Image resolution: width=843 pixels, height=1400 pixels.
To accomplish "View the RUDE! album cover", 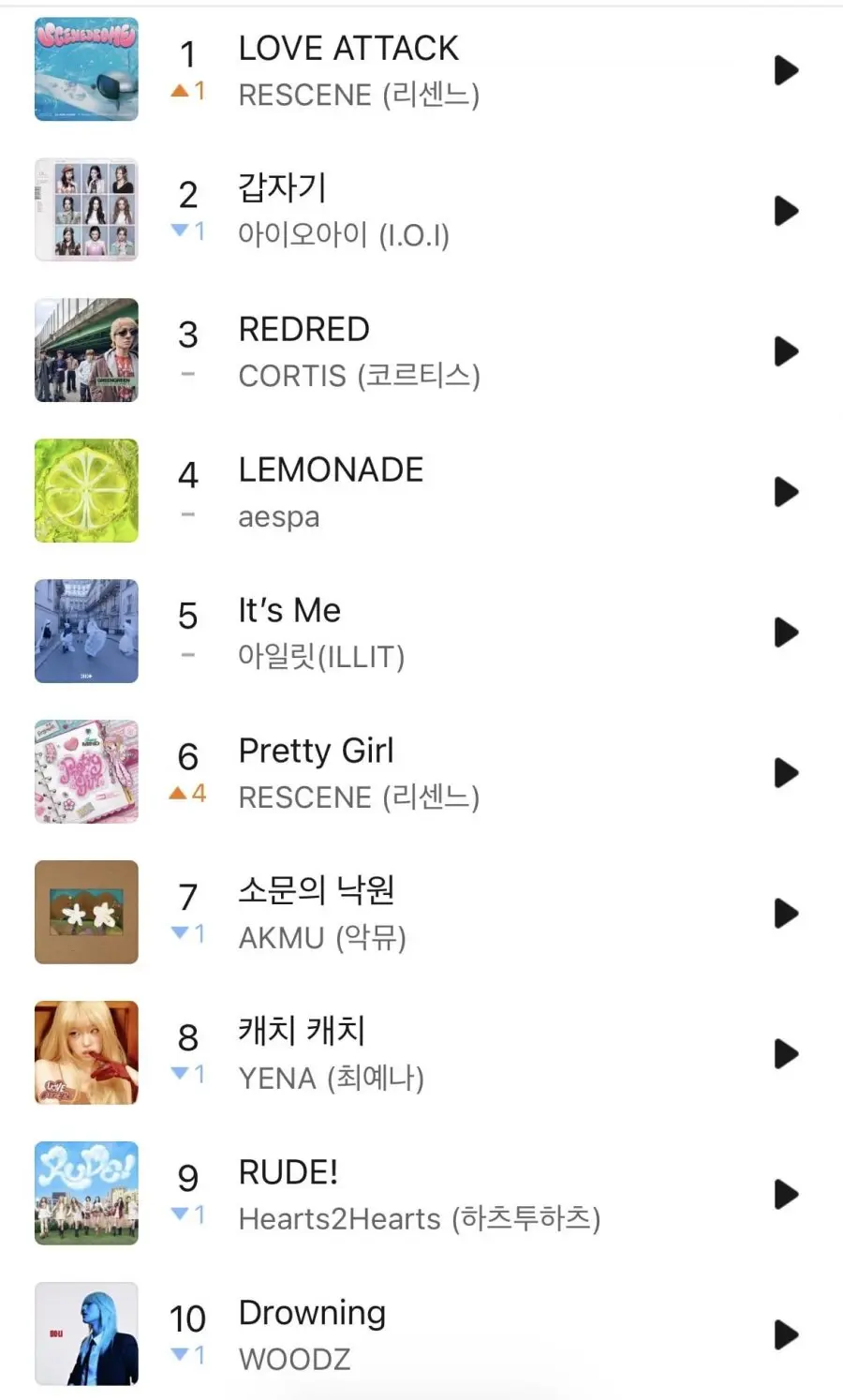I will click(86, 1194).
